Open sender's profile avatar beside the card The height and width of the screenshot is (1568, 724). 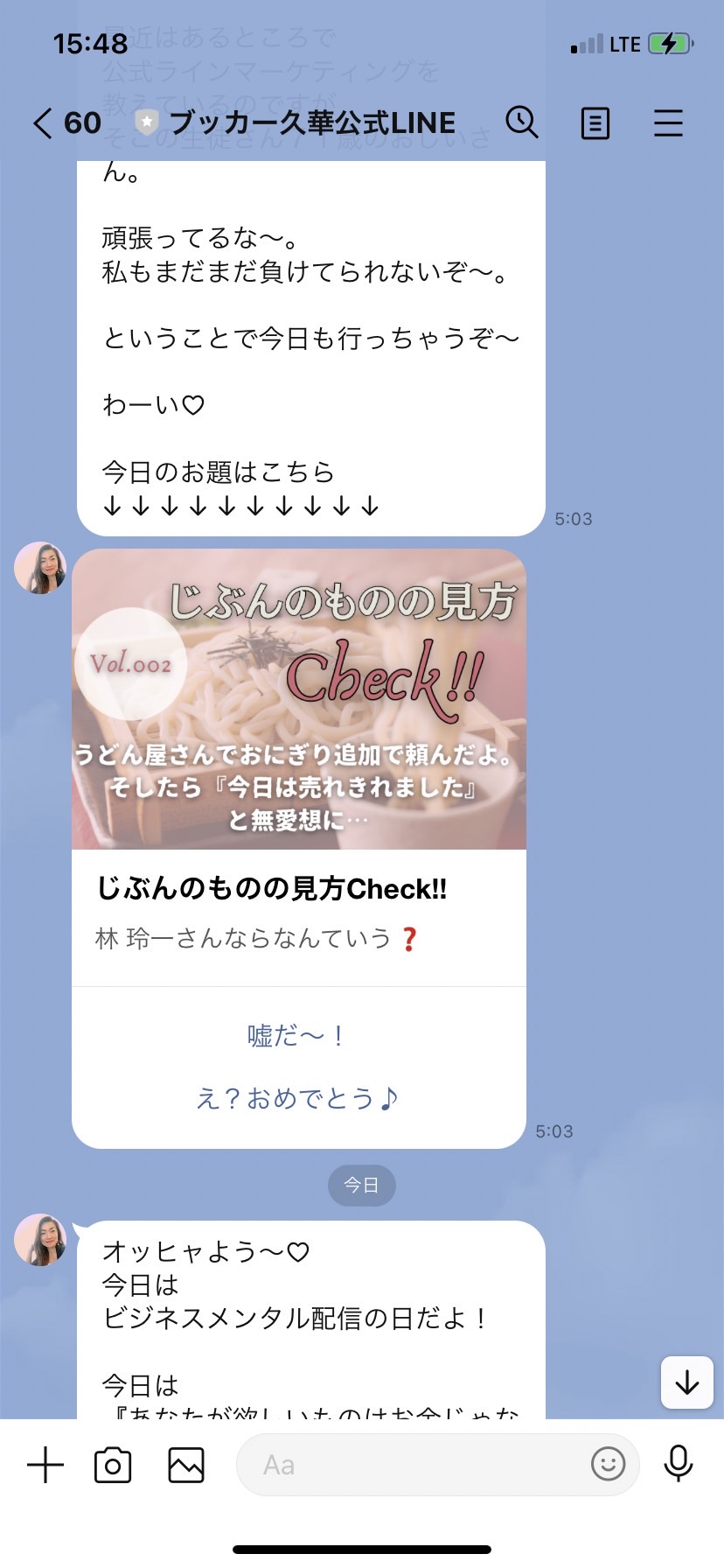coord(40,568)
